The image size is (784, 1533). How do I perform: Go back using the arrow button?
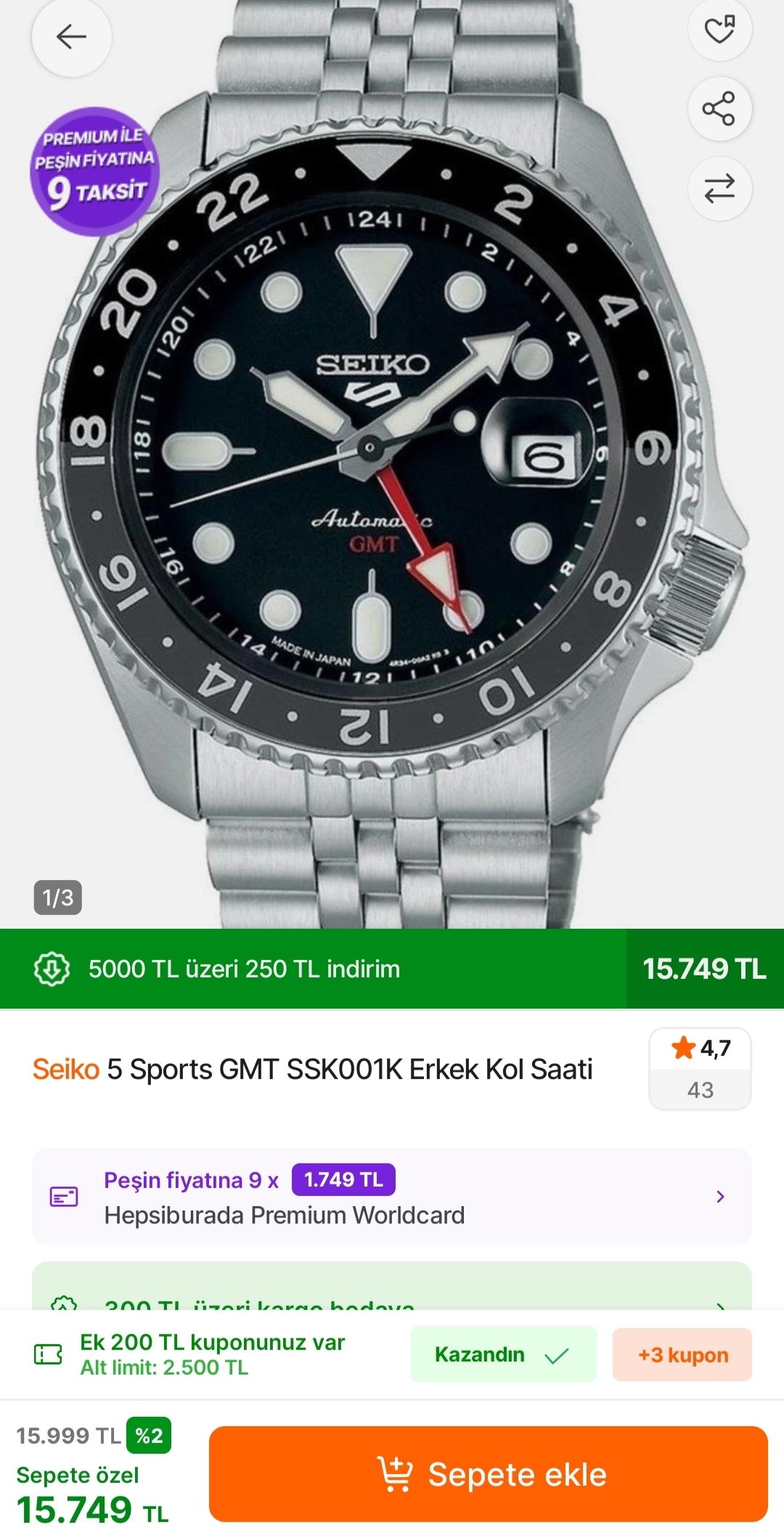71,36
